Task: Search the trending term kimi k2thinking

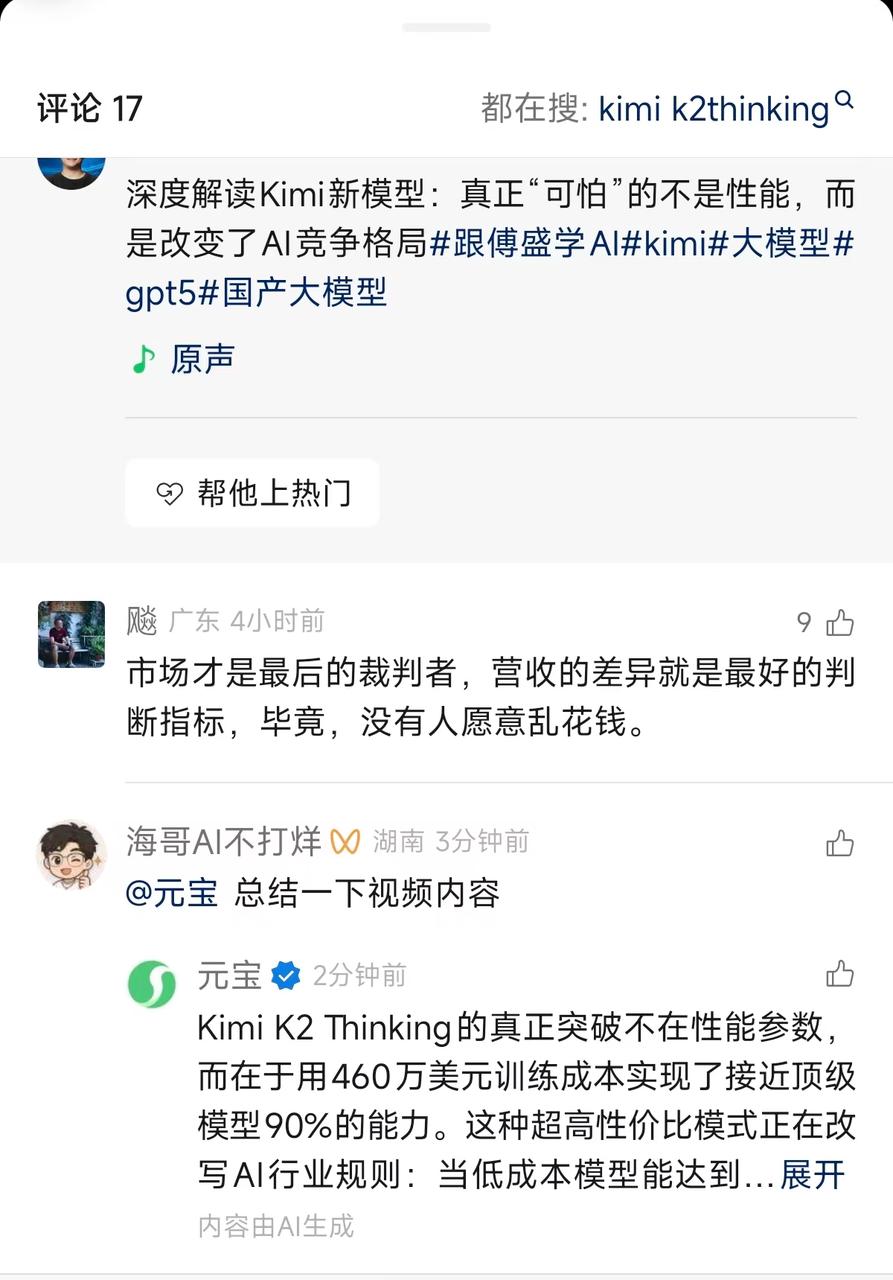Action: (714, 108)
